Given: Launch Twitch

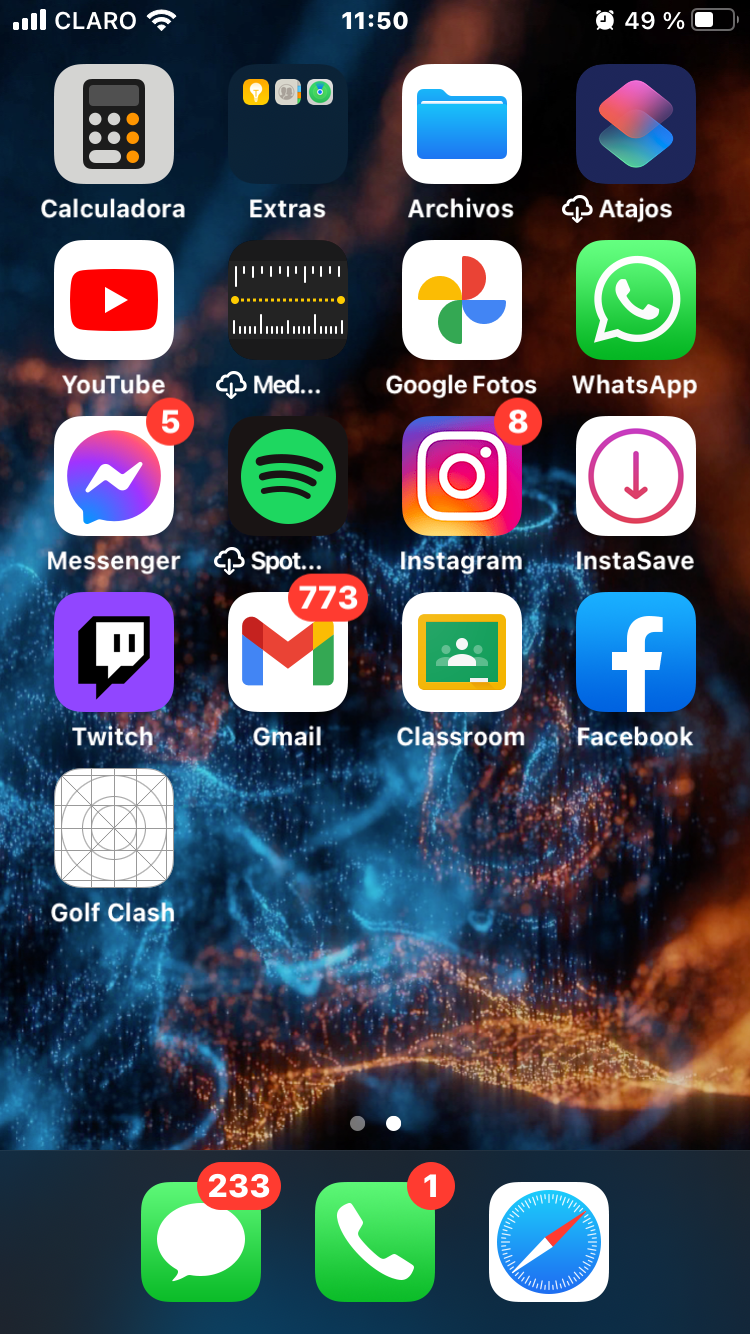Looking at the screenshot, I should [113, 652].
